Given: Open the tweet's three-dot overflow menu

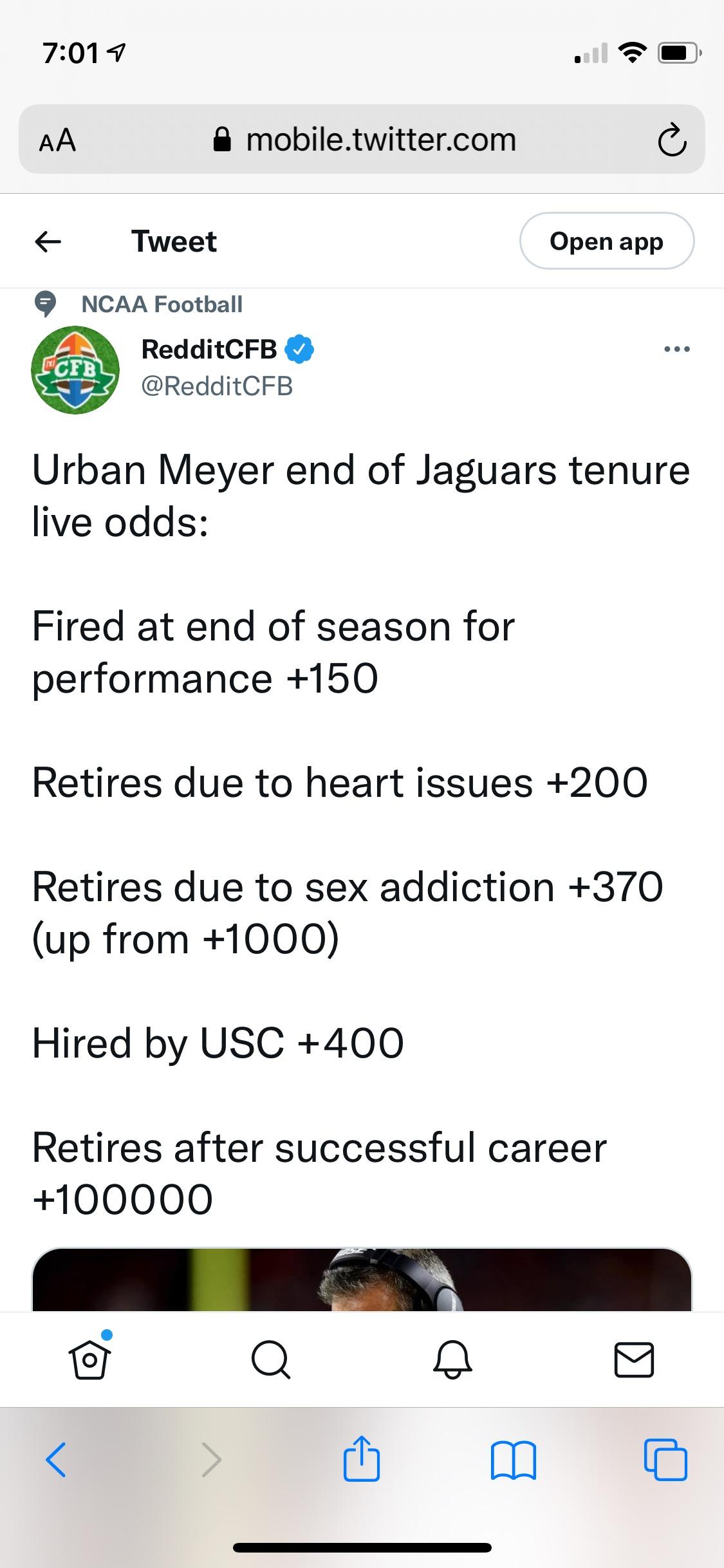Looking at the screenshot, I should pyautogui.click(x=677, y=350).
